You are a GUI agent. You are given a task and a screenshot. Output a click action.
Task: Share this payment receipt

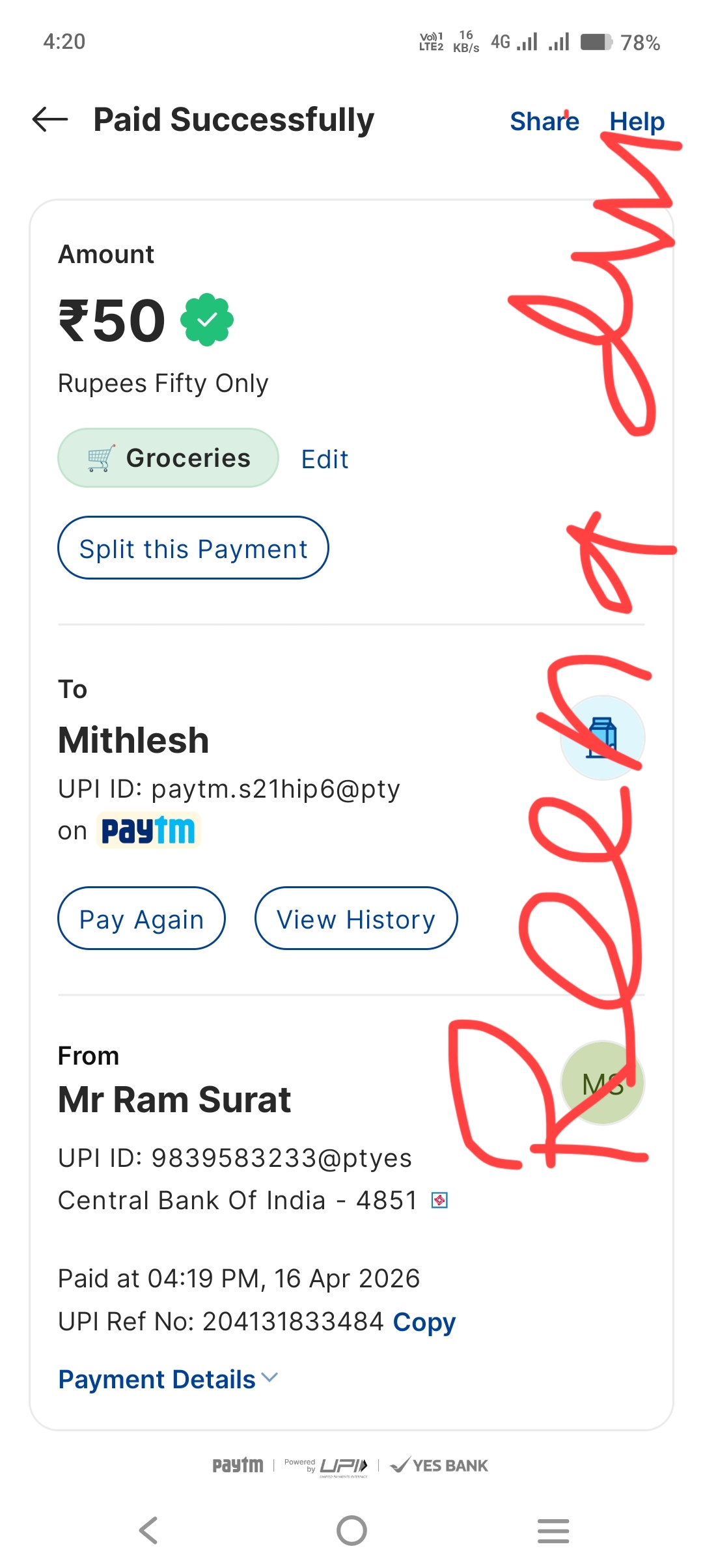click(544, 121)
